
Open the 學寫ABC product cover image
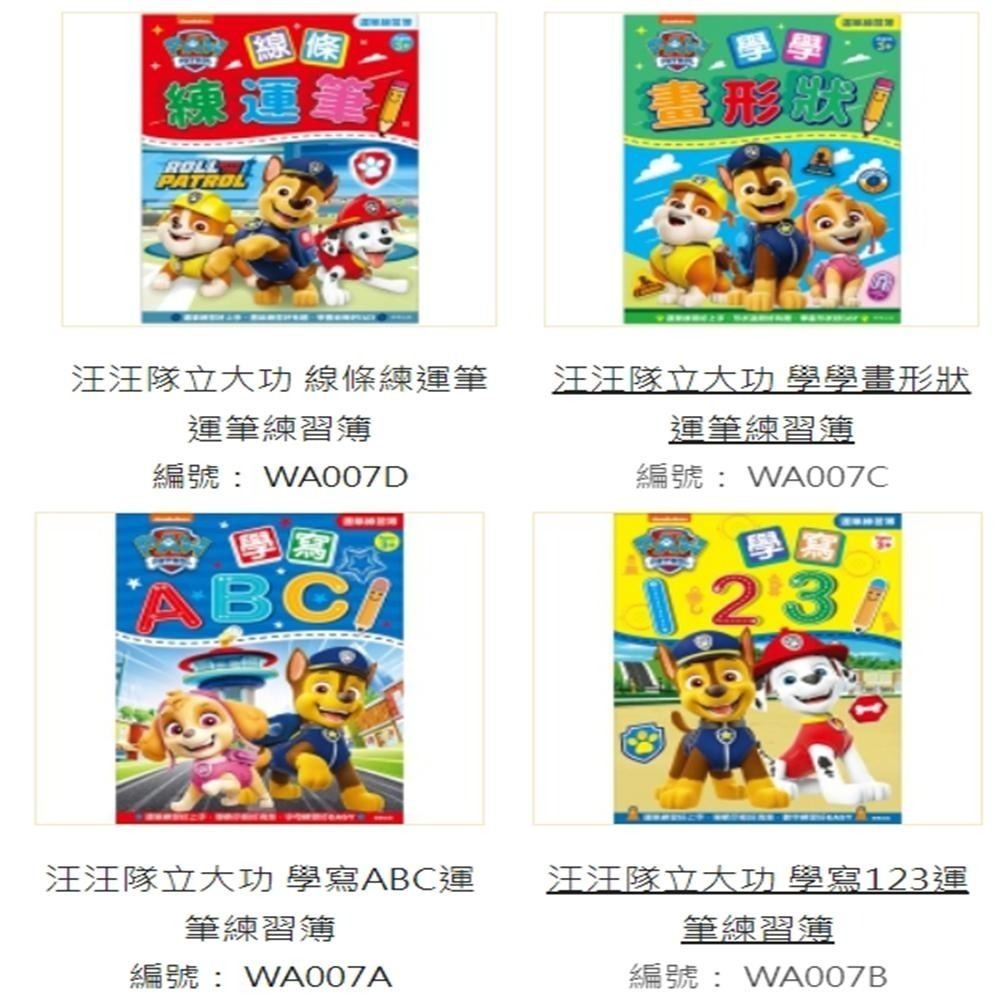coord(260,668)
